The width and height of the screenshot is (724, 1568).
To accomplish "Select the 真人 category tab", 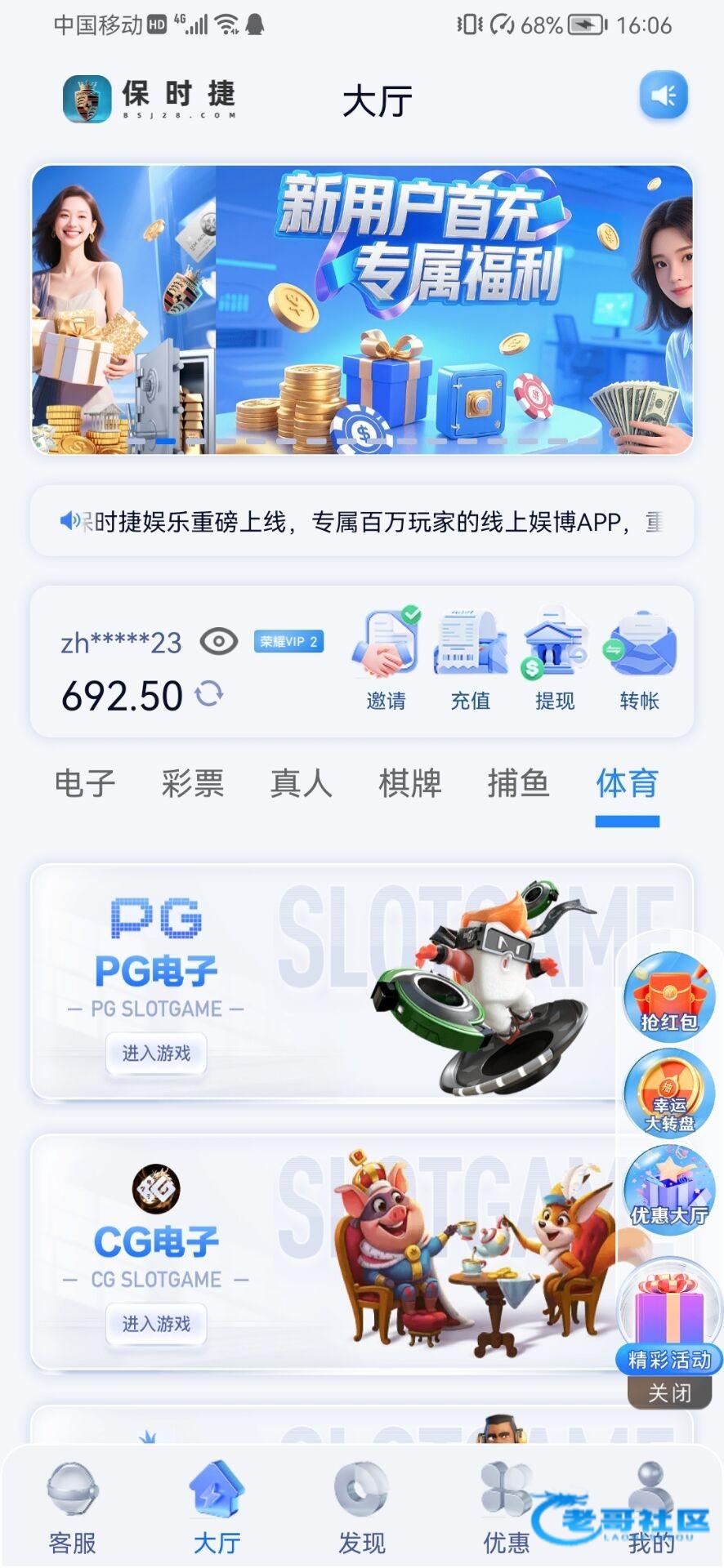I will (302, 784).
